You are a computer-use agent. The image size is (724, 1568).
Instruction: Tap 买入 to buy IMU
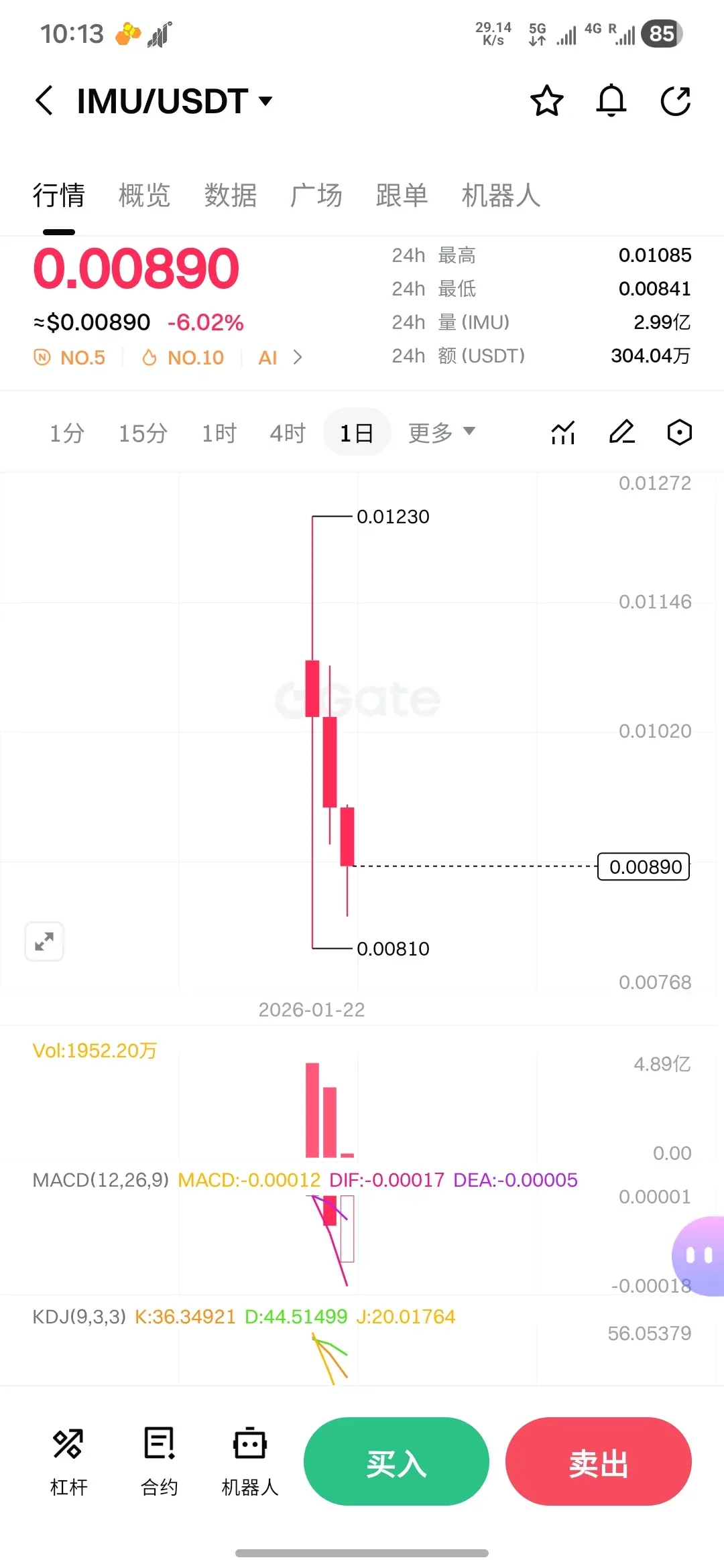pos(396,1461)
